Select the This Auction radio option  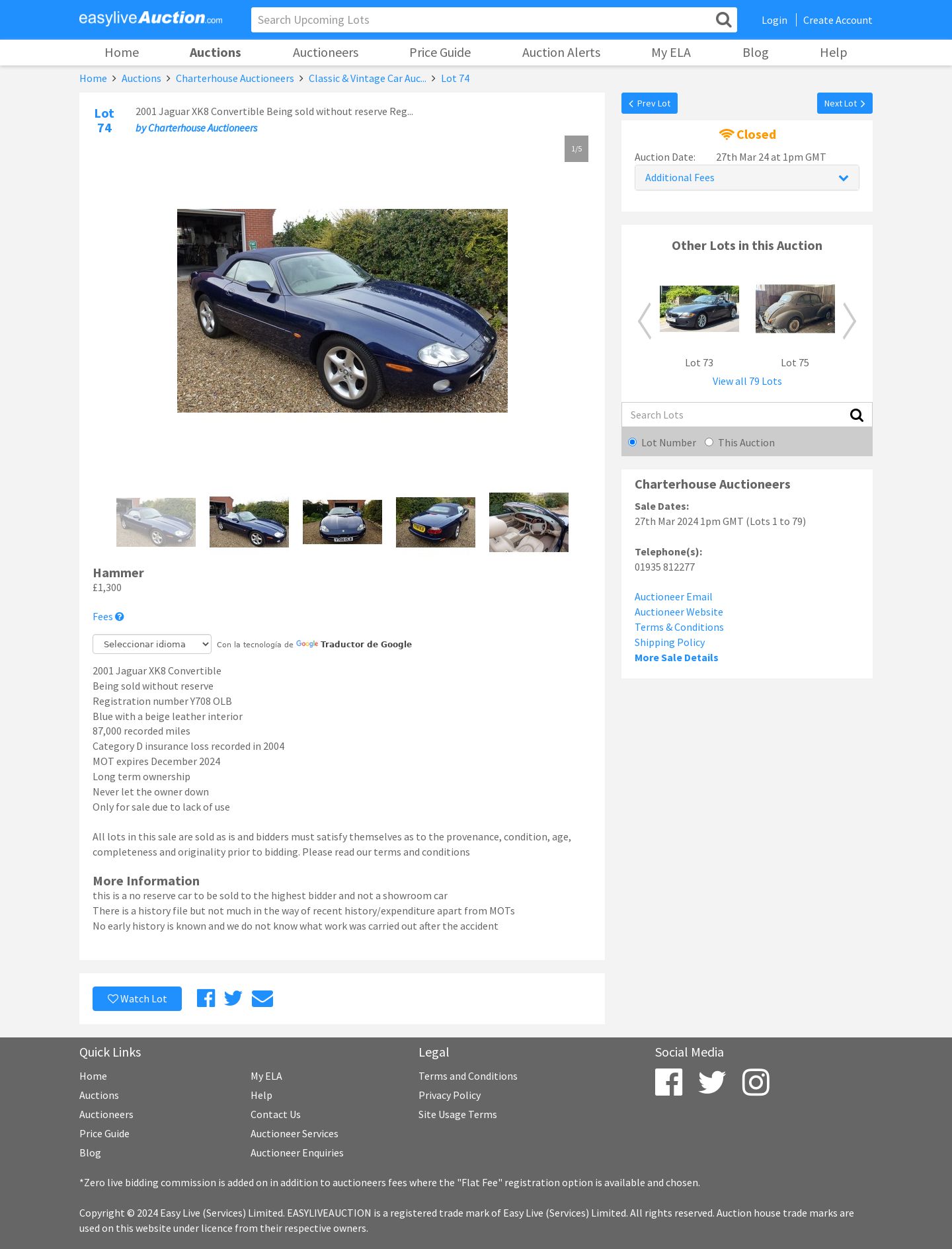709,442
